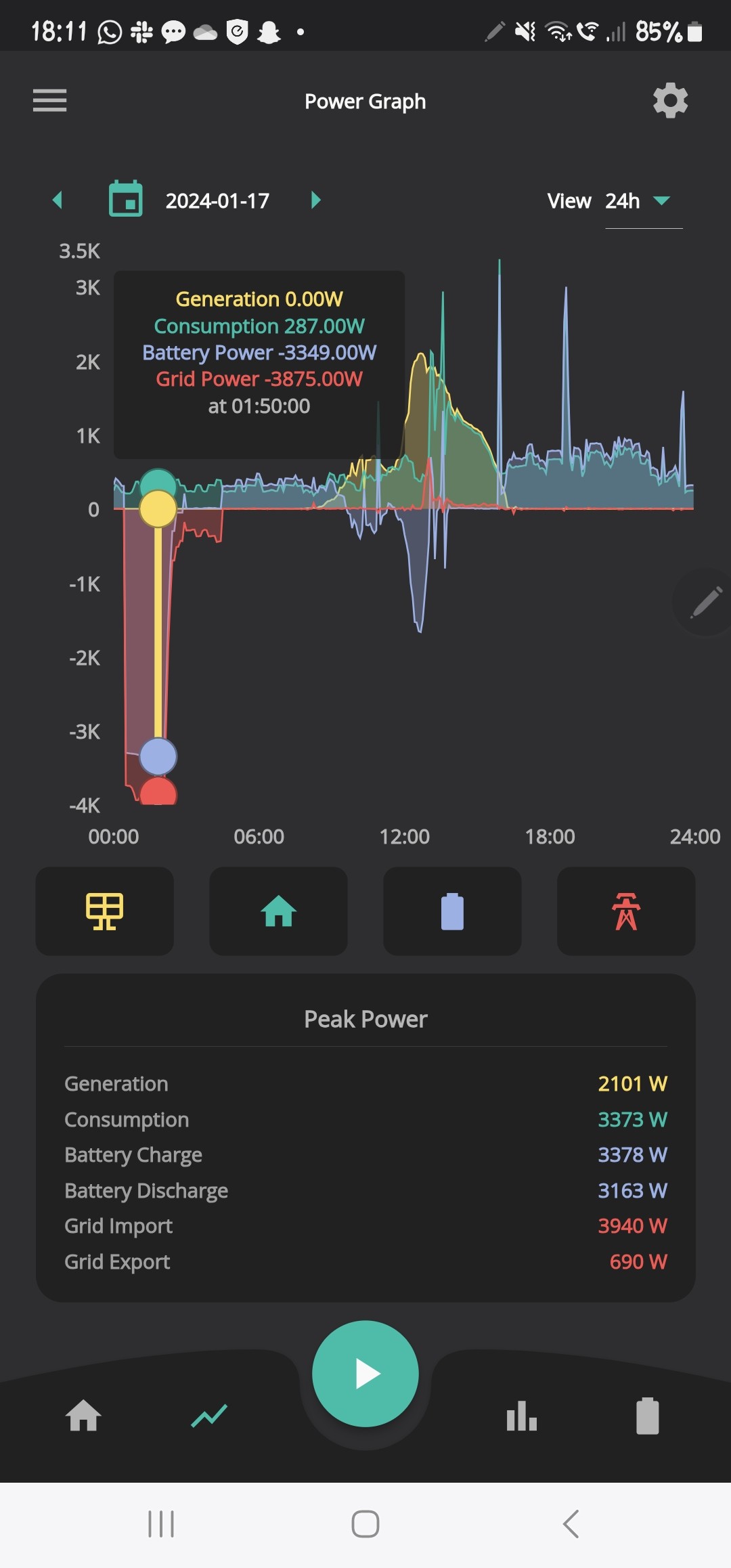Go to the next day
Viewport: 731px width, 1568px height.
[315, 200]
